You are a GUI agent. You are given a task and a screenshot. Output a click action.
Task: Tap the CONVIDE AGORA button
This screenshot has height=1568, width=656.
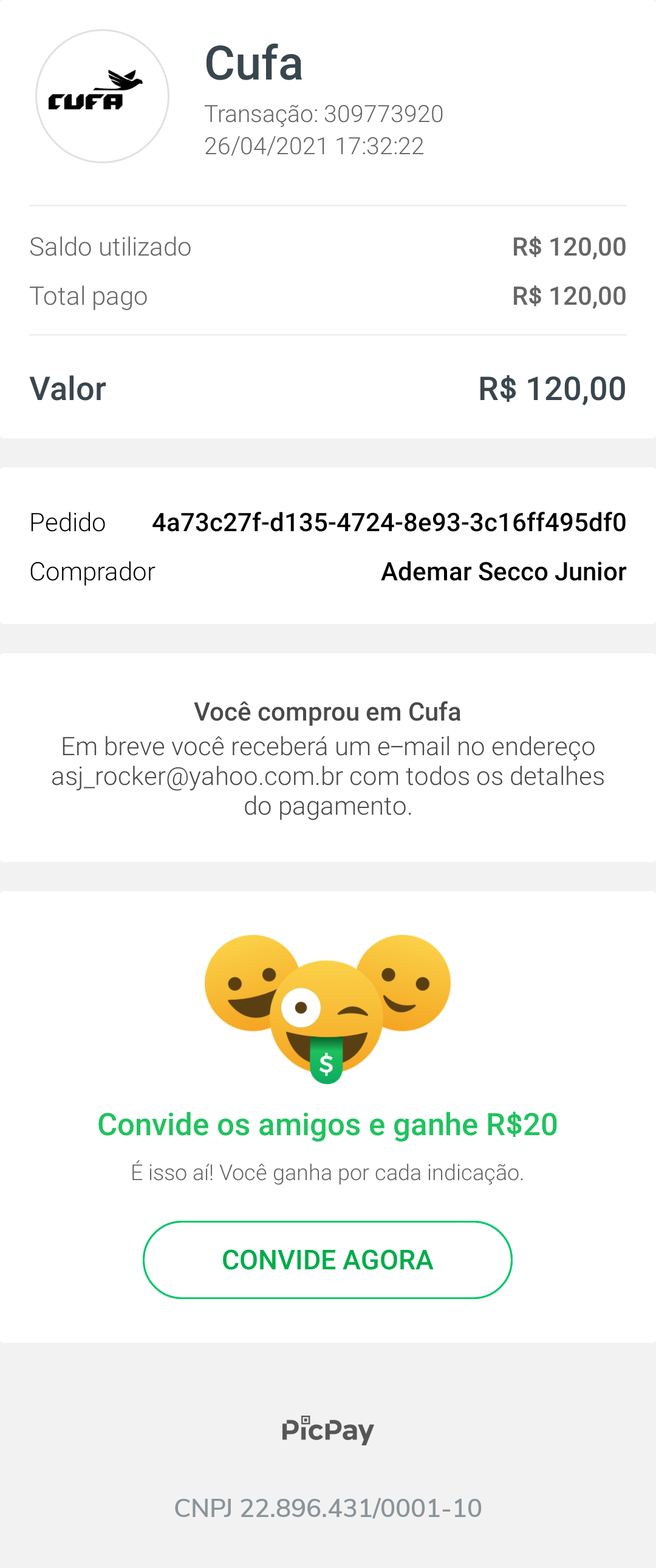pos(327,1260)
